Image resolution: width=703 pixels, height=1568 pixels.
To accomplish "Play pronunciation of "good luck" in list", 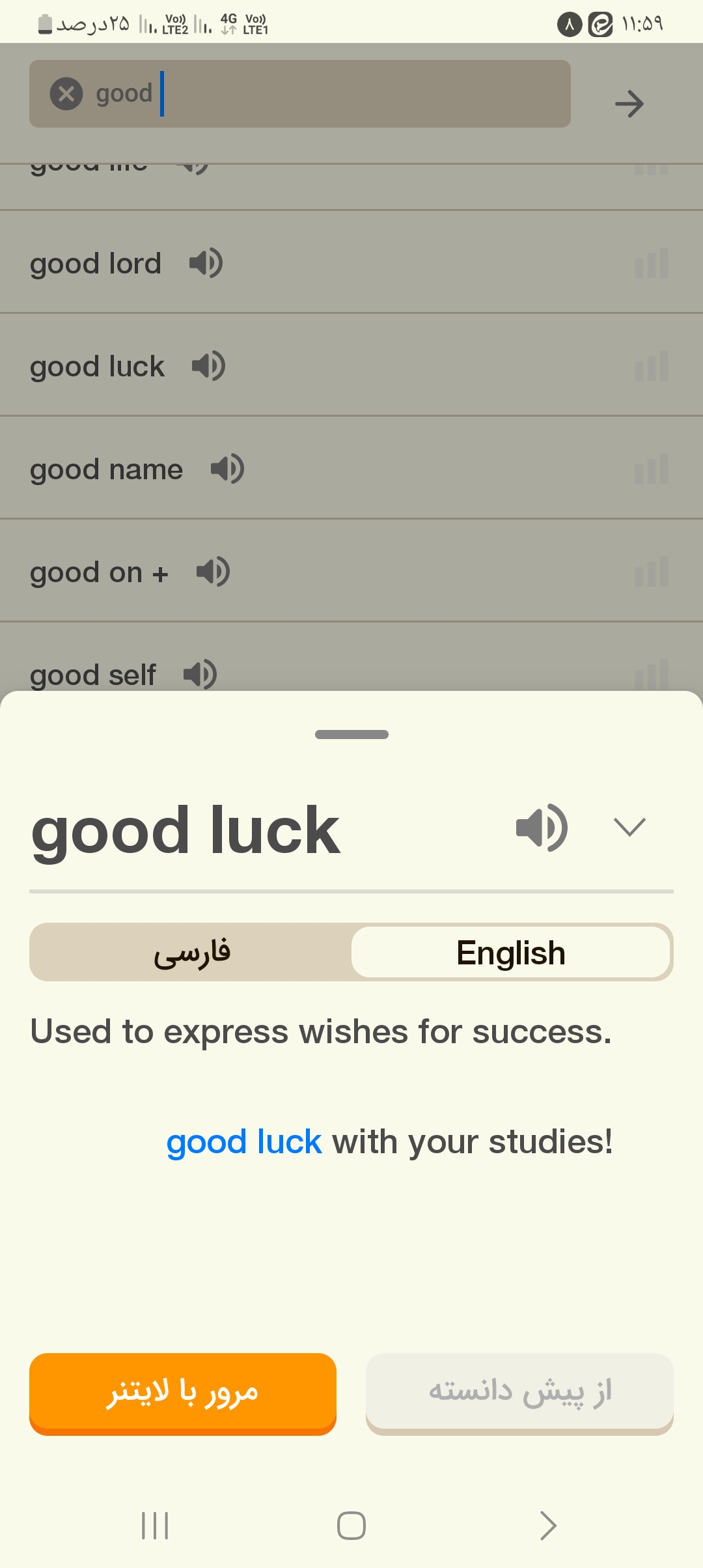I will coord(209,366).
